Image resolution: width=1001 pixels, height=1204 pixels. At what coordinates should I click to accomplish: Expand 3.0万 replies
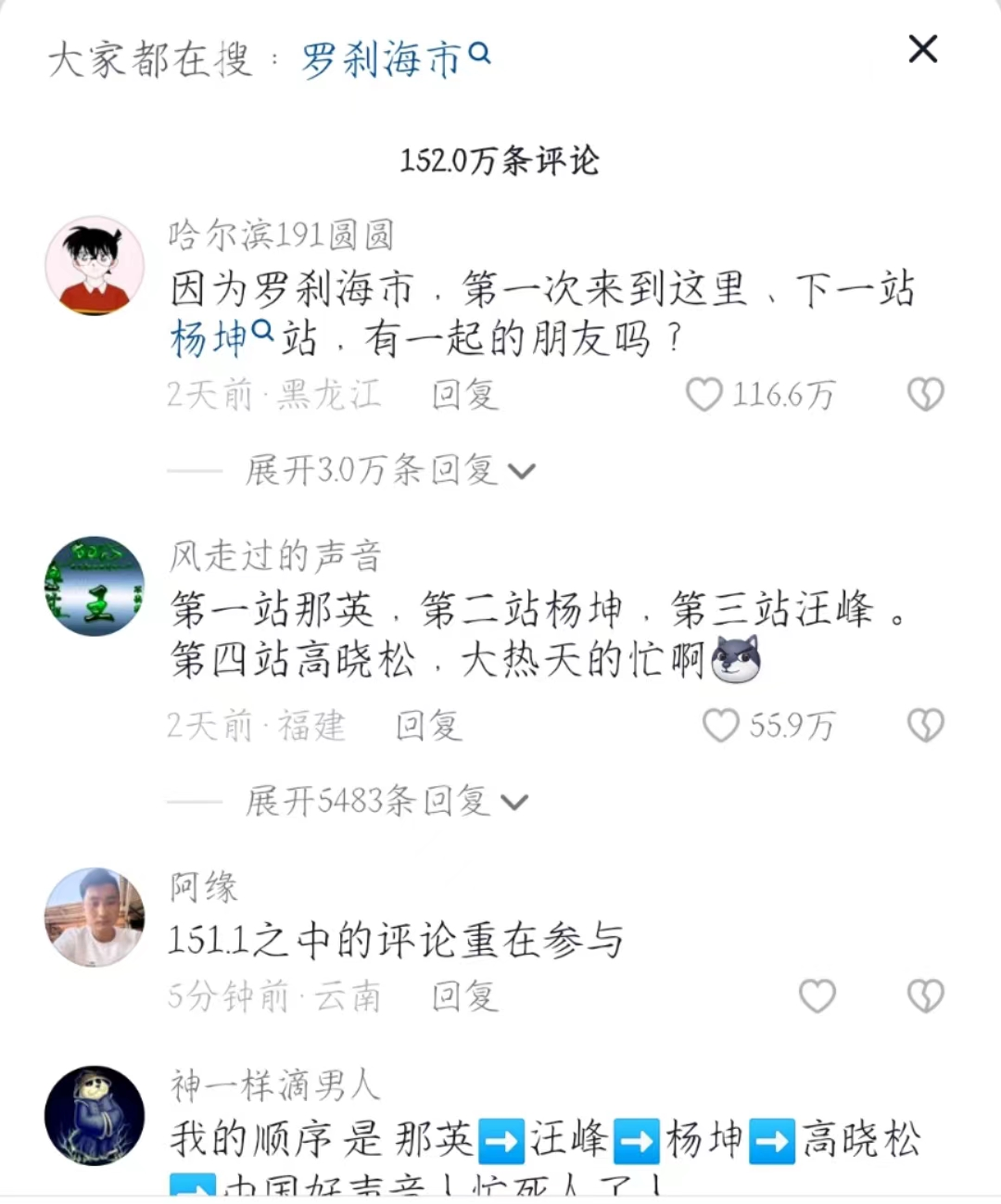[389, 471]
